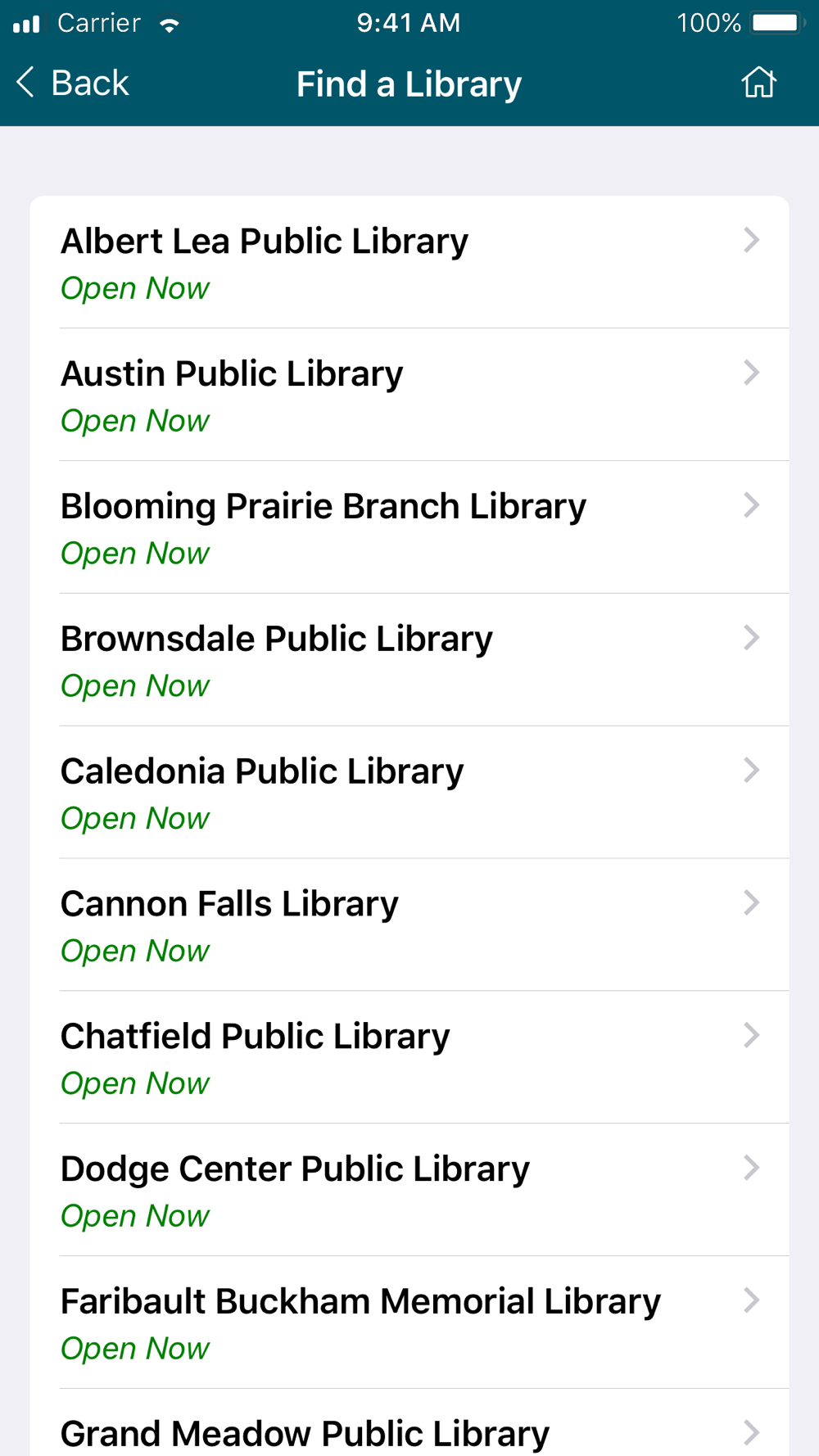This screenshot has height=1456, width=819.
Task: Select Dodge Center Public Library
Action: pyautogui.click(x=409, y=1191)
